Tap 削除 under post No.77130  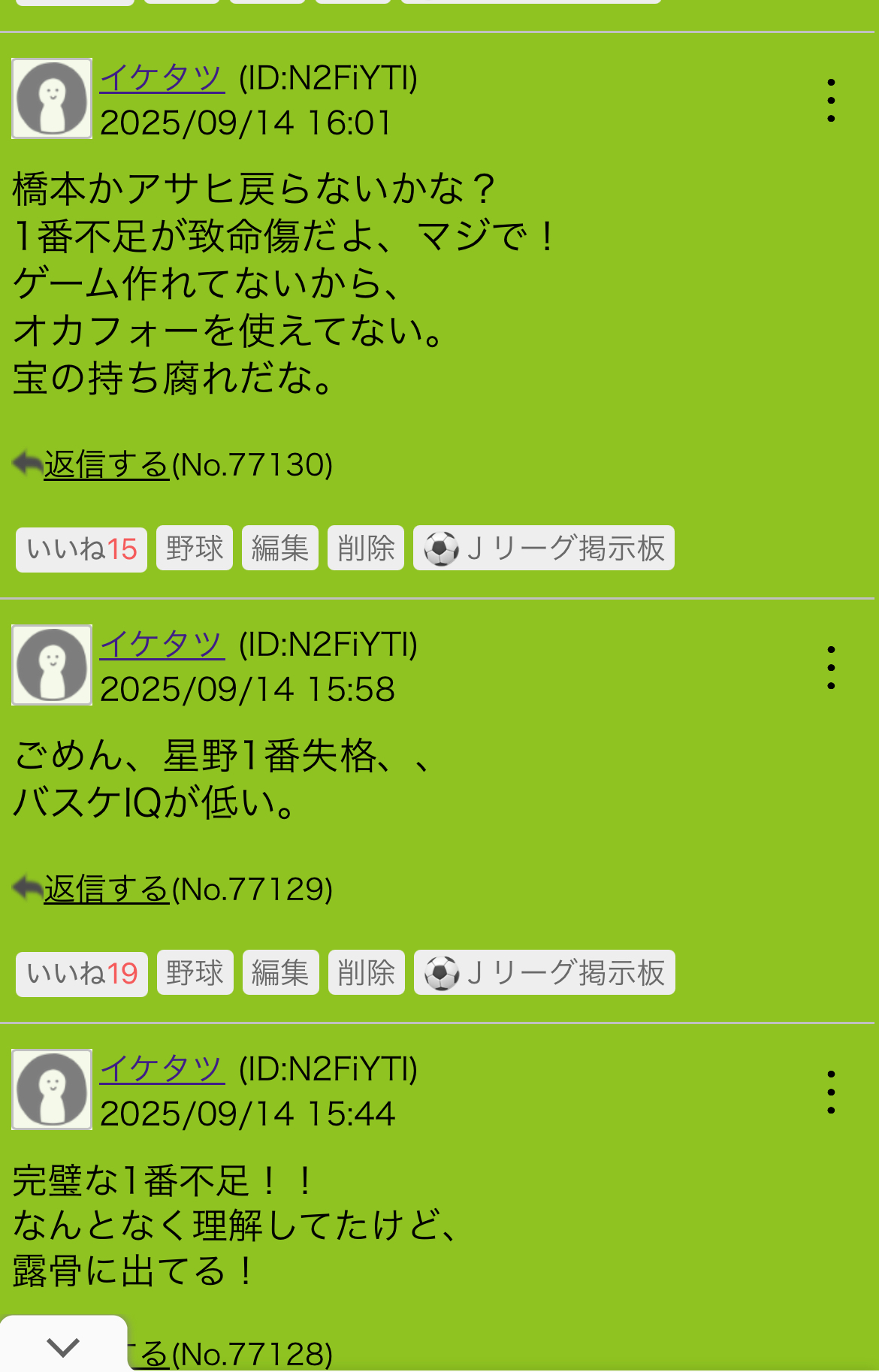pyautogui.click(x=366, y=548)
